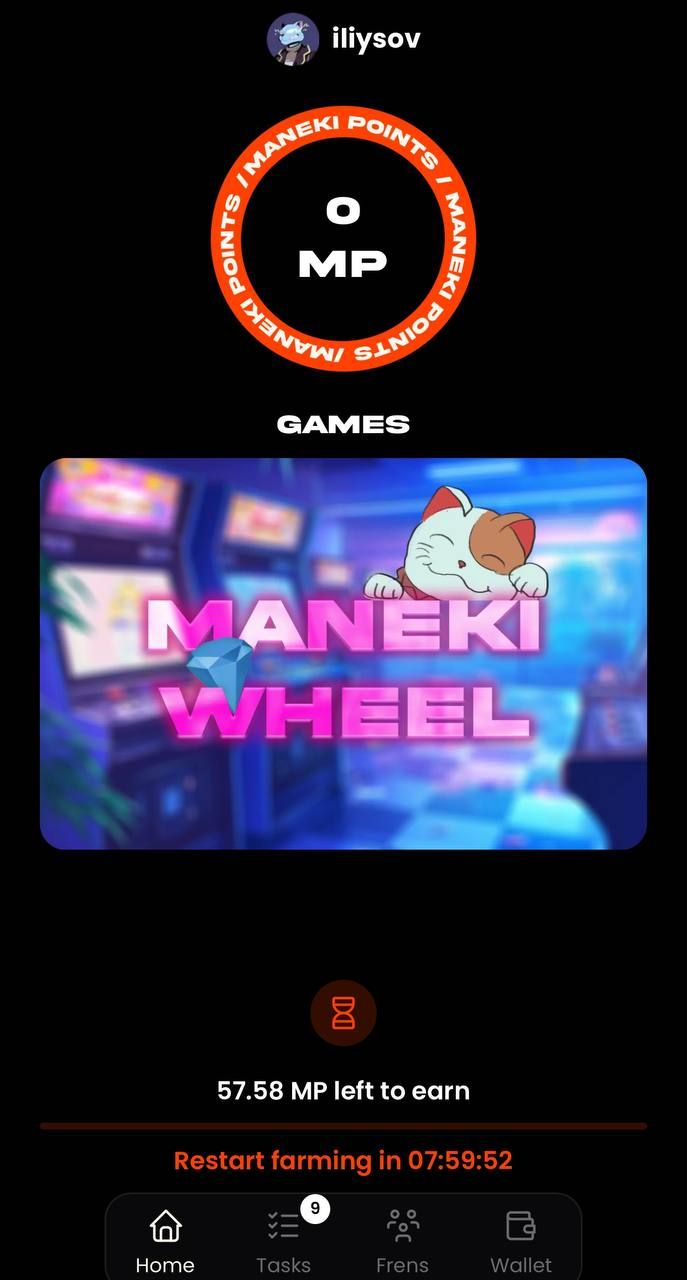This screenshot has height=1280, width=687.
Task: Select the Home tab
Action: tap(165, 1241)
